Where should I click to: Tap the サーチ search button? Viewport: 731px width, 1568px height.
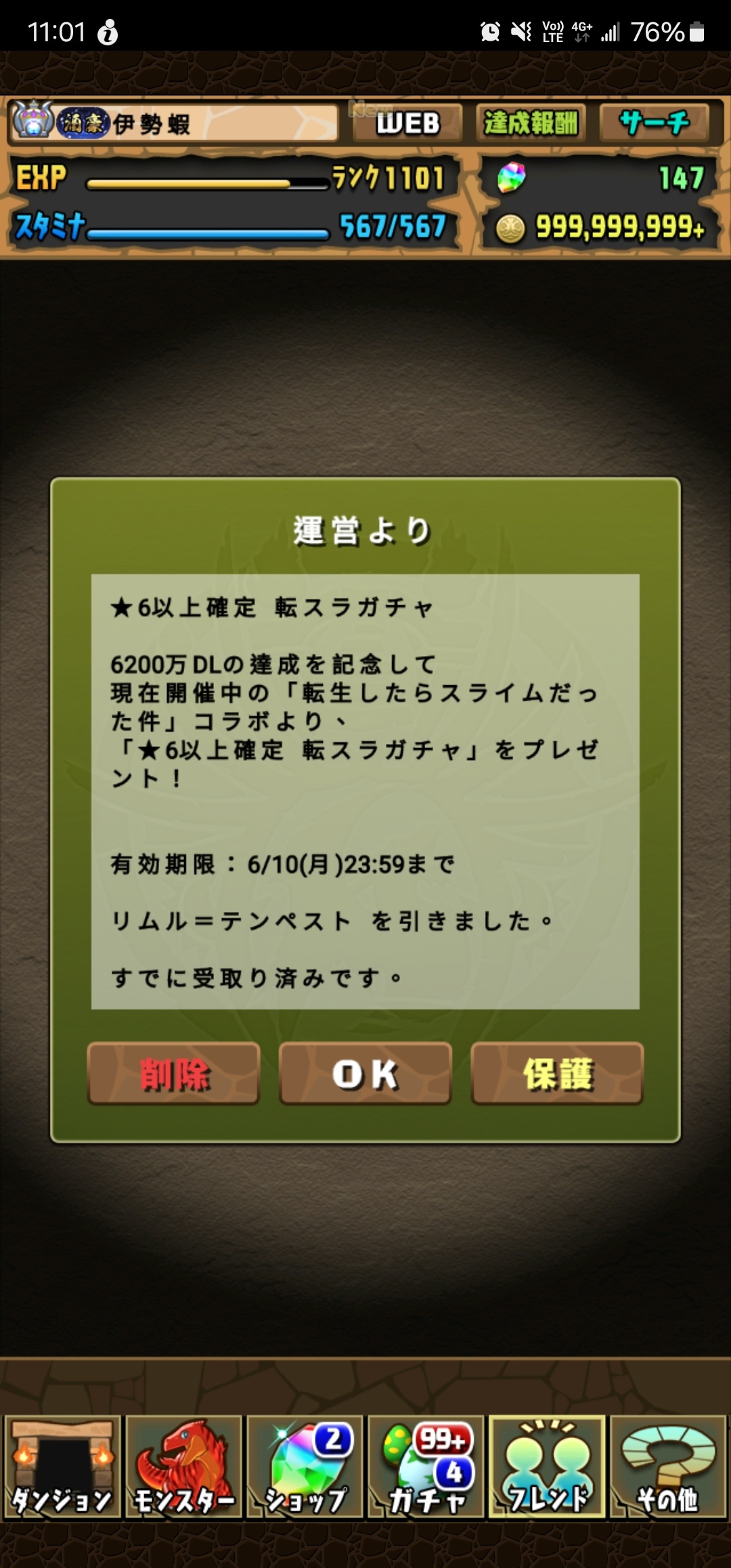(654, 123)
